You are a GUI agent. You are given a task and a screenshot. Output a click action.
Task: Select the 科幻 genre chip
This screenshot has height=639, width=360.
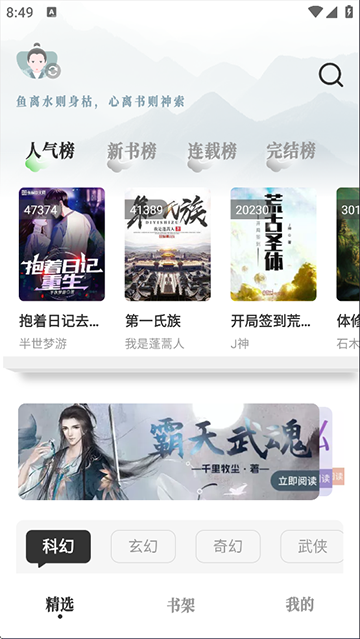tap(58, 546)
